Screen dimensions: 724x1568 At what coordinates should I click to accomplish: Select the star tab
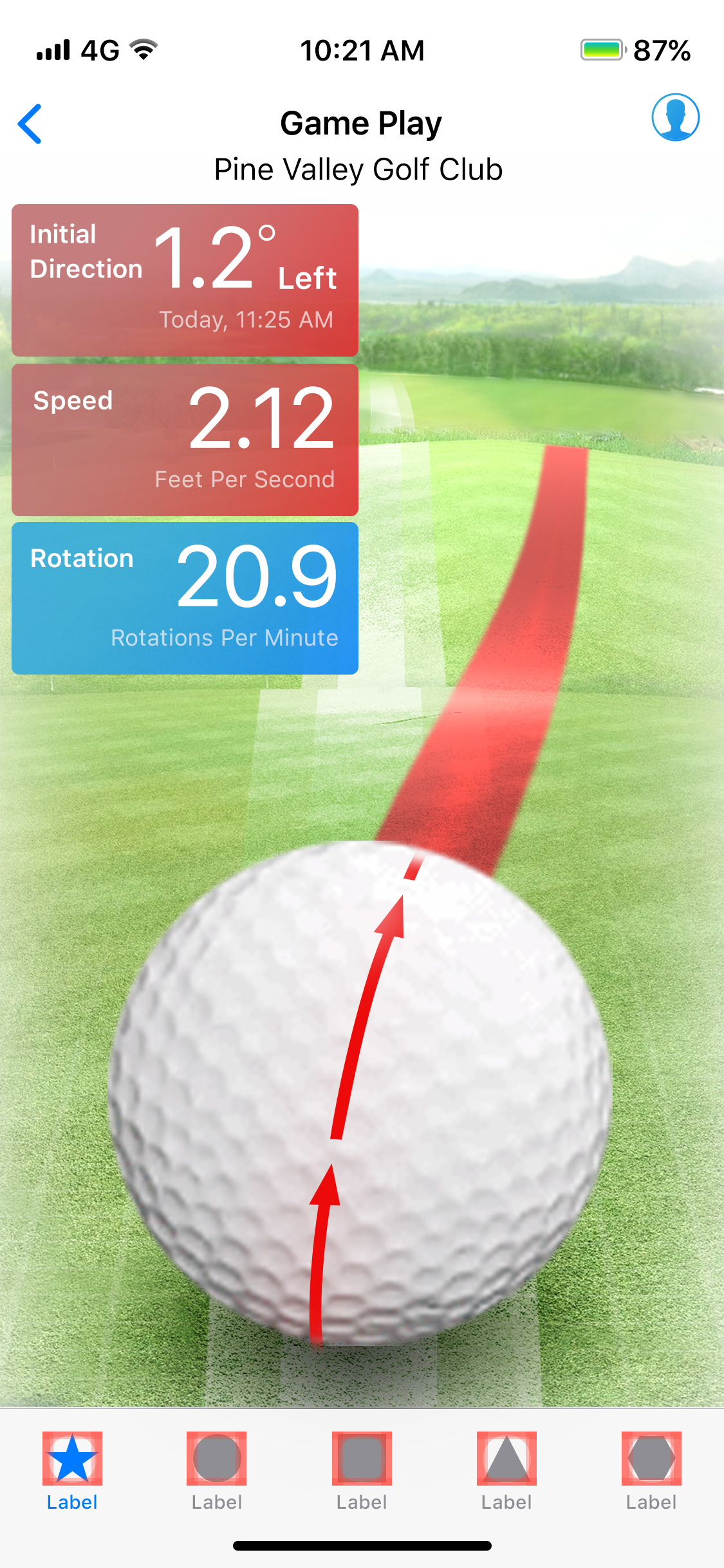[72, 1470]
